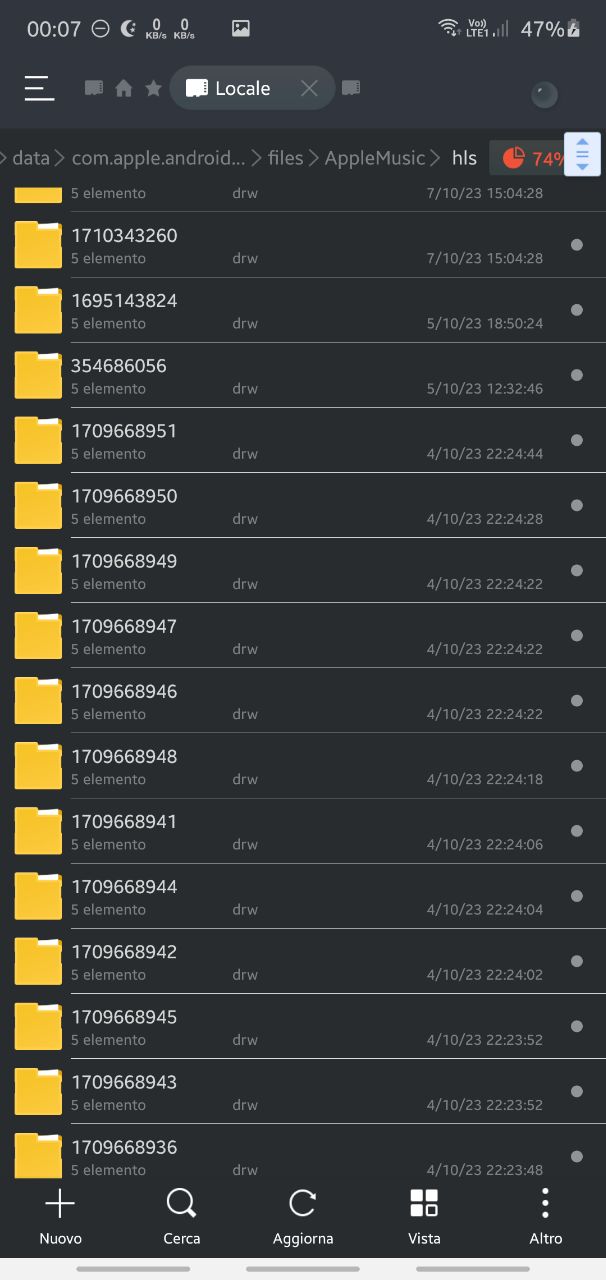Select folder 1709668944 using its dot
Viewport: 606px width, 1280px height.
[576, 896]
